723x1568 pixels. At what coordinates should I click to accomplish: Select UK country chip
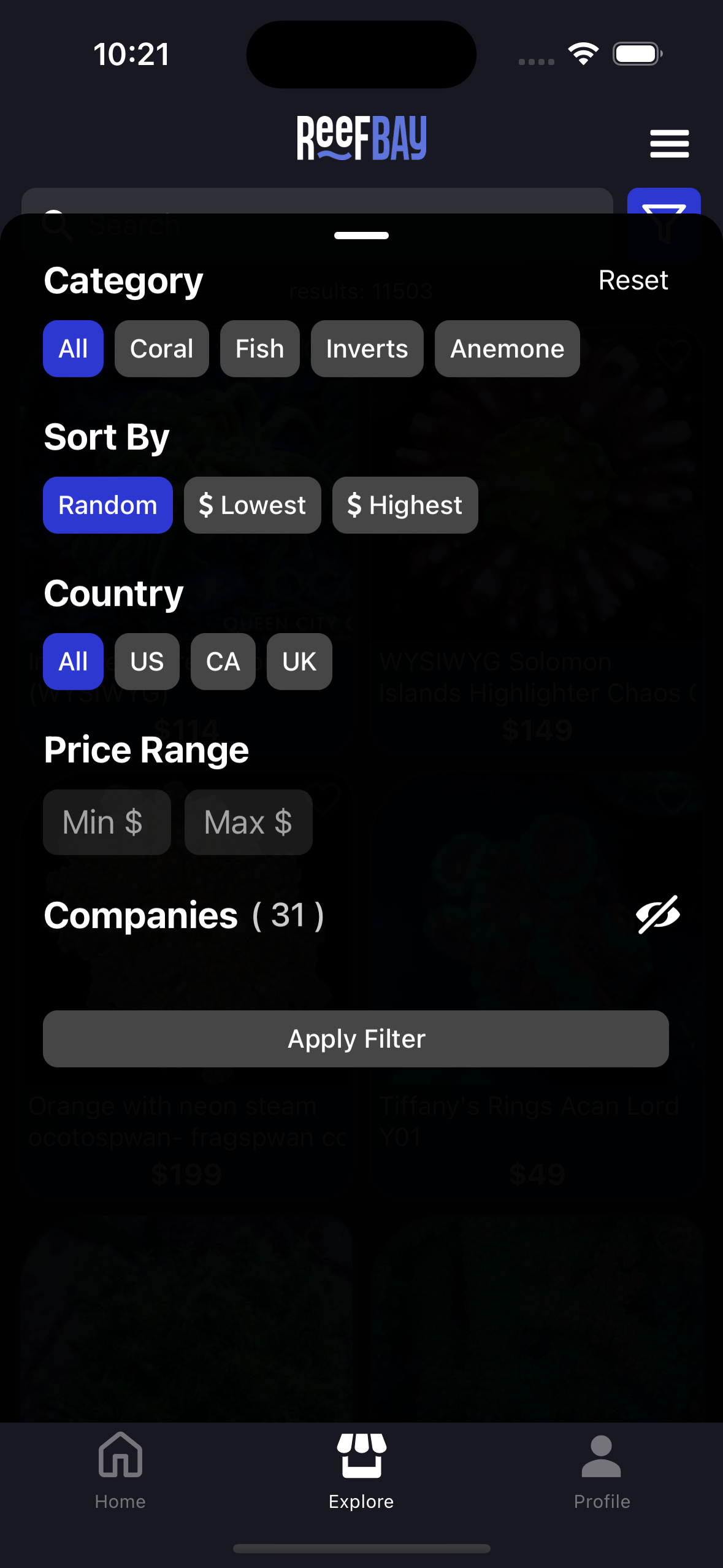point(299,661)
